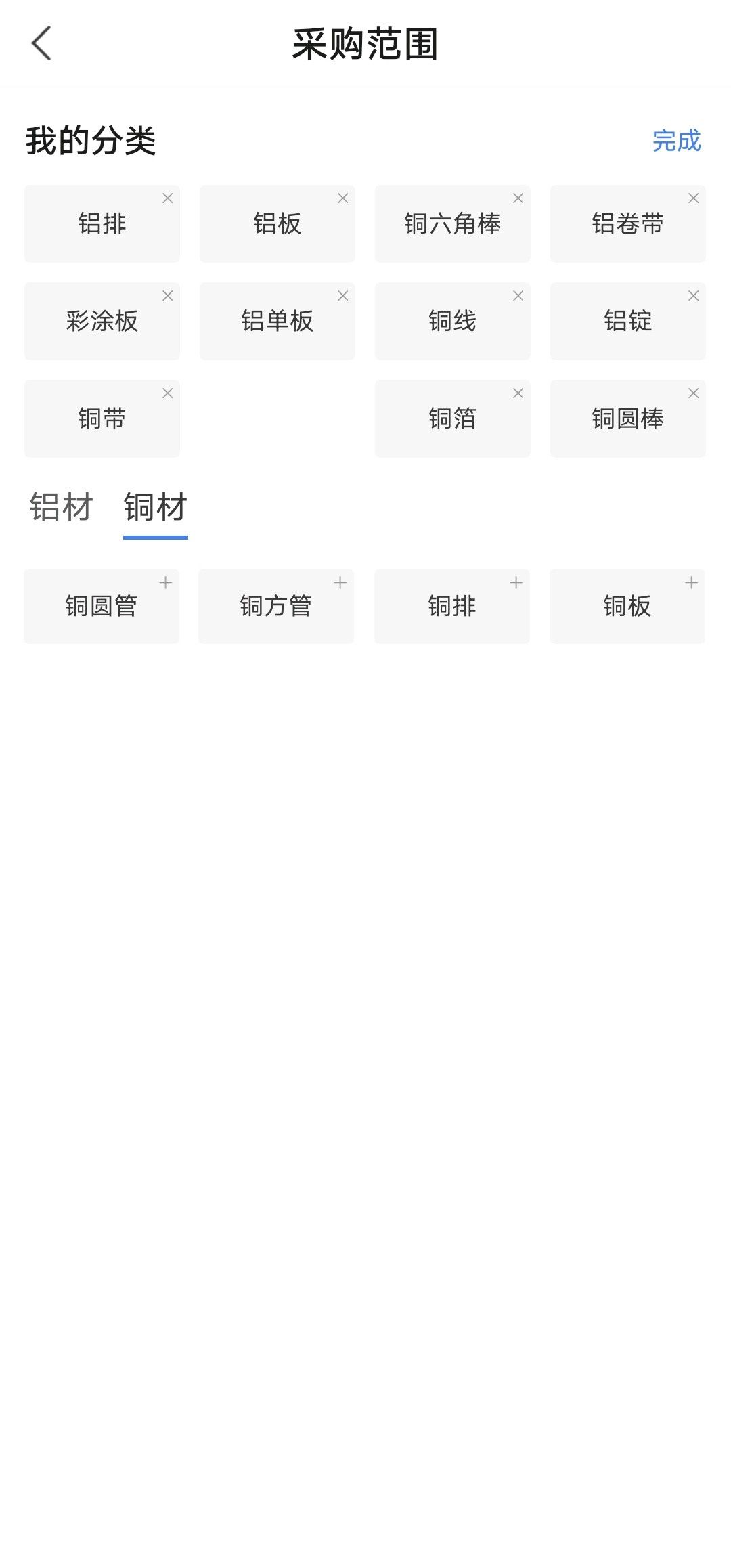731x1568 pixels.
Task: Remove 铝板 from my categories
Action: point(342,198)
